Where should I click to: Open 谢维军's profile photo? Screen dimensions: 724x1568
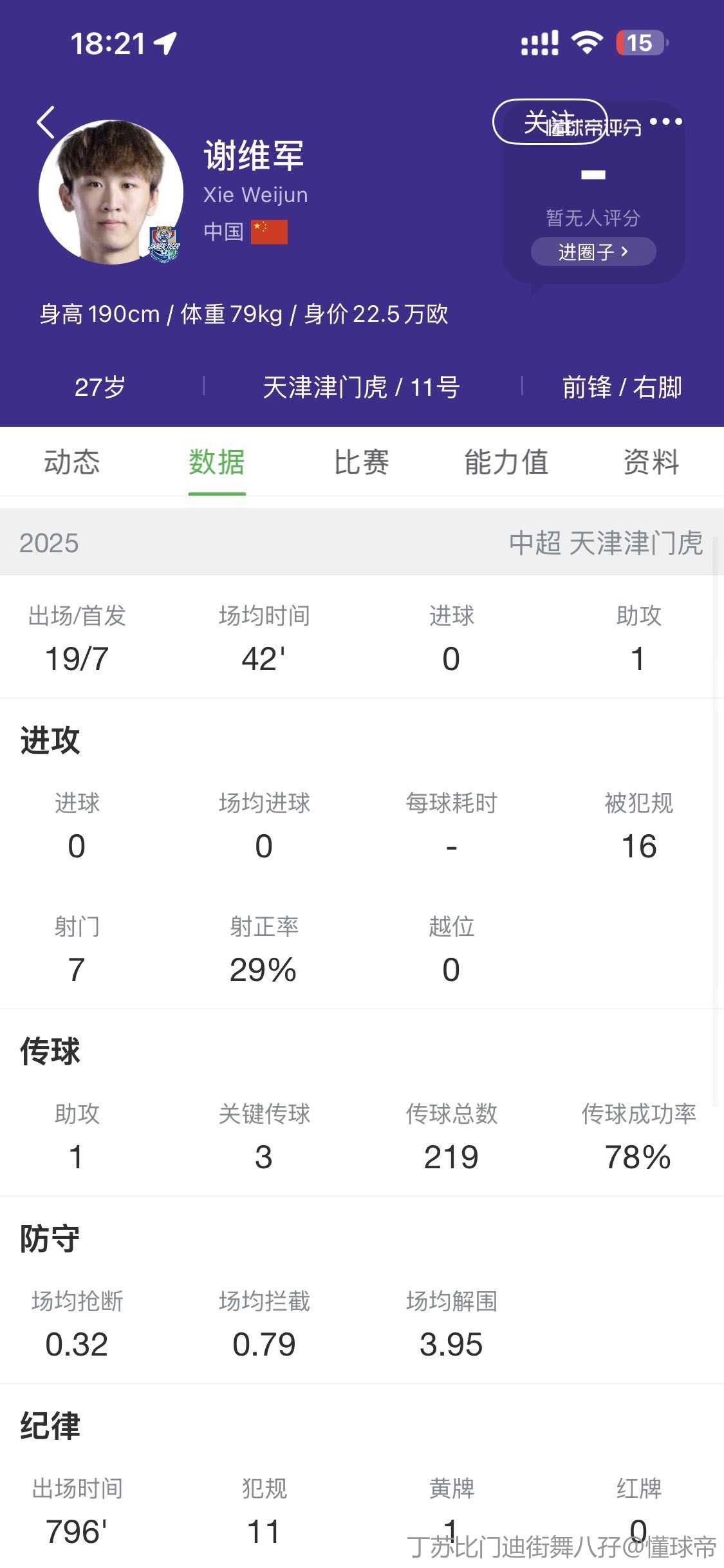click(x=111, y=192)
